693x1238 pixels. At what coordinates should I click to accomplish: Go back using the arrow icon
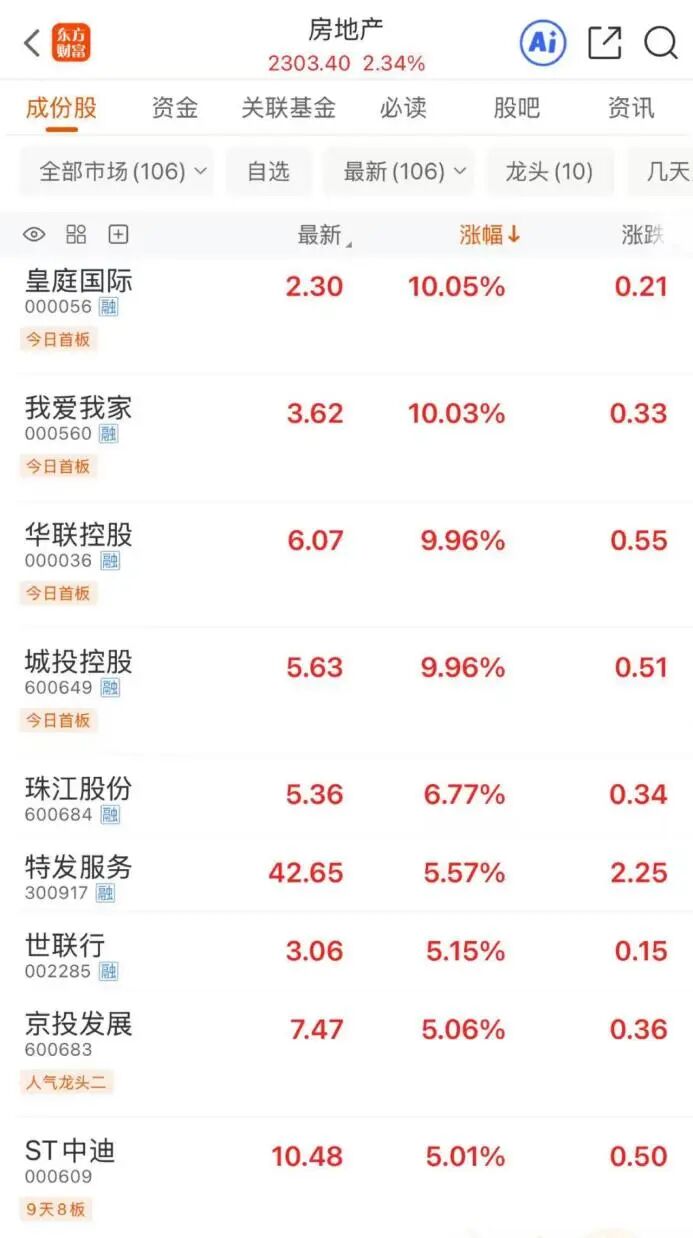[32, 43]
